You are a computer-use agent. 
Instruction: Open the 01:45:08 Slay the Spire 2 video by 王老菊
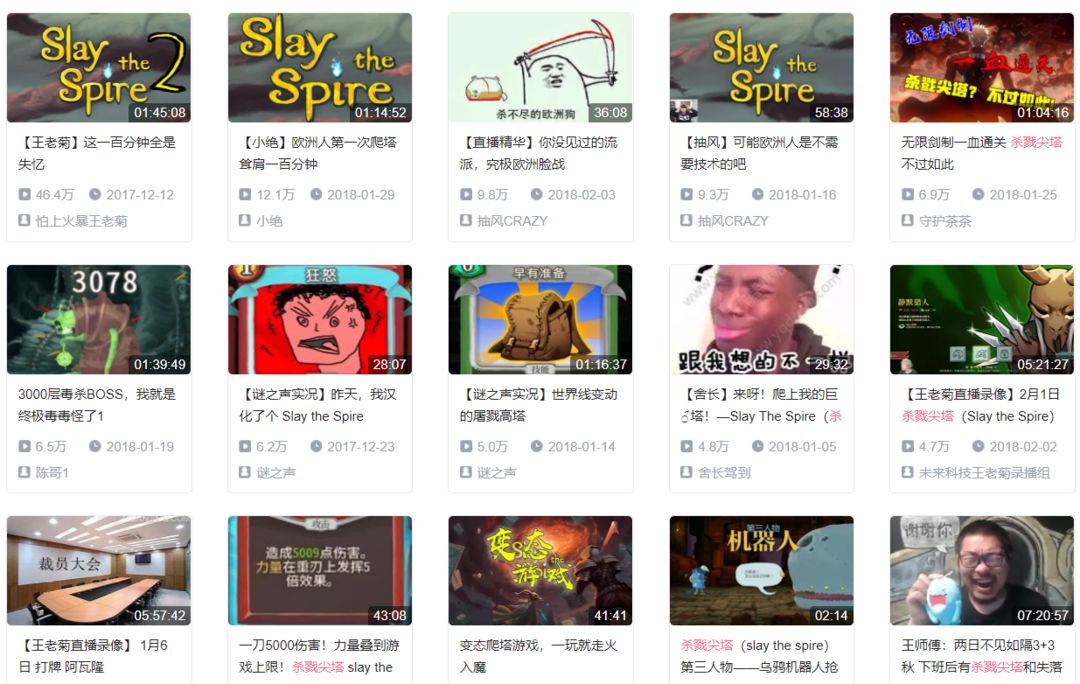pyautogui.click(x=98, y=67)
